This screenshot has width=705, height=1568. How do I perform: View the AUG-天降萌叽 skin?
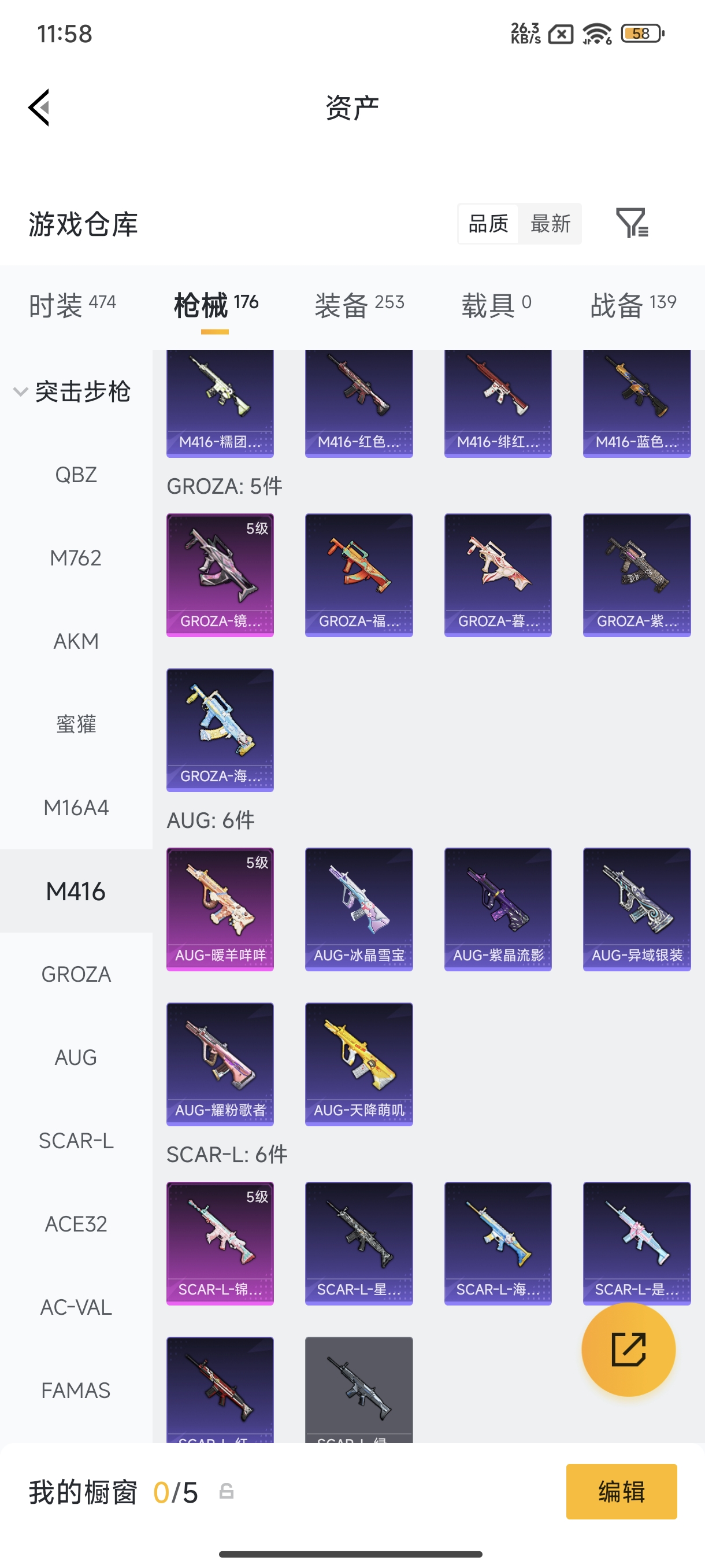(x=359, y=1064)
